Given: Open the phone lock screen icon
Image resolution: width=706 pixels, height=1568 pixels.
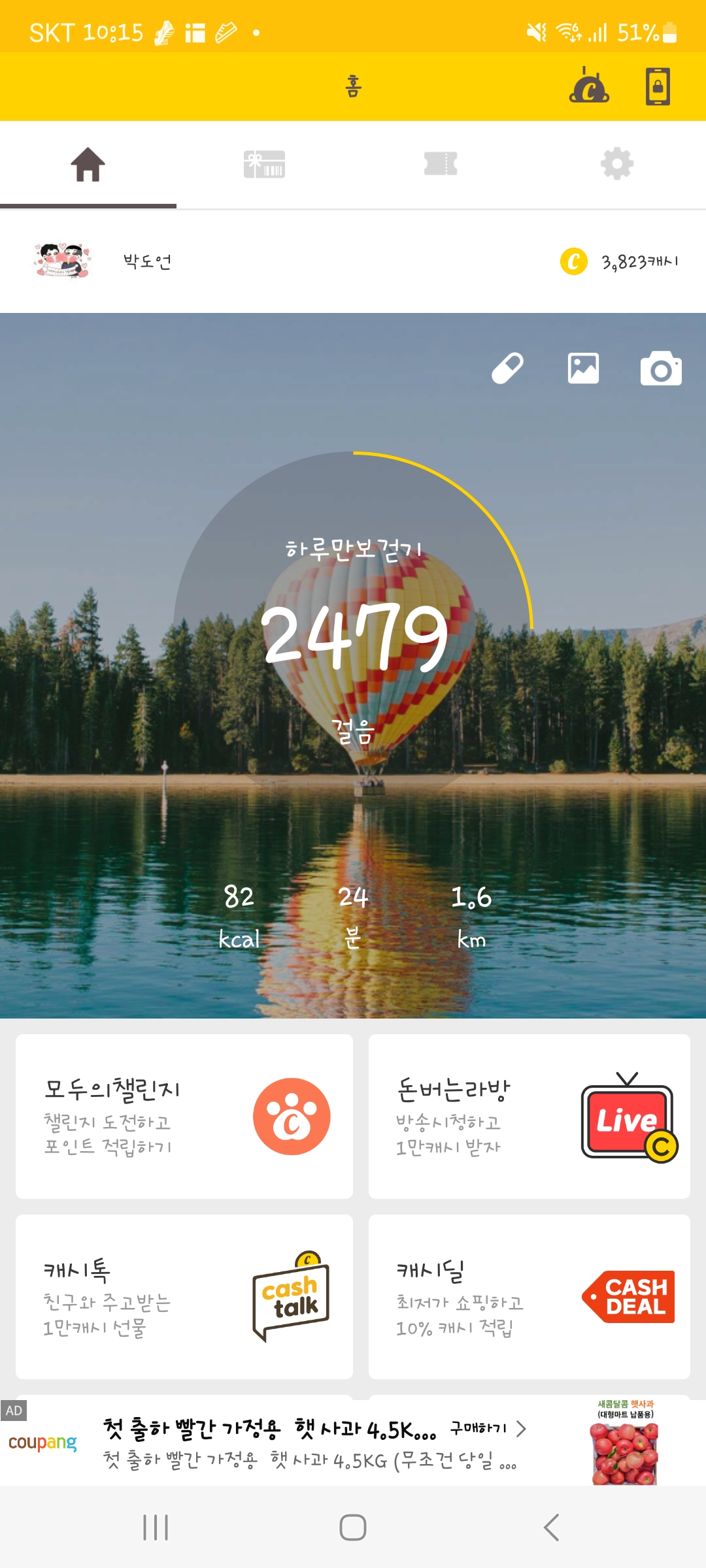Looking at the screenshot, I should [x=658, y=86].
